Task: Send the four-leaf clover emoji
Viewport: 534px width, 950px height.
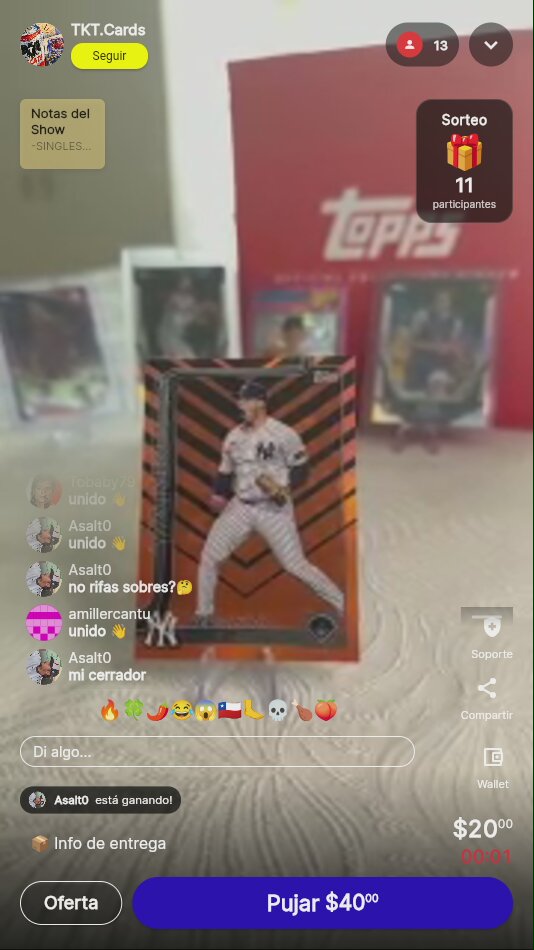Action: pos(133,710)
